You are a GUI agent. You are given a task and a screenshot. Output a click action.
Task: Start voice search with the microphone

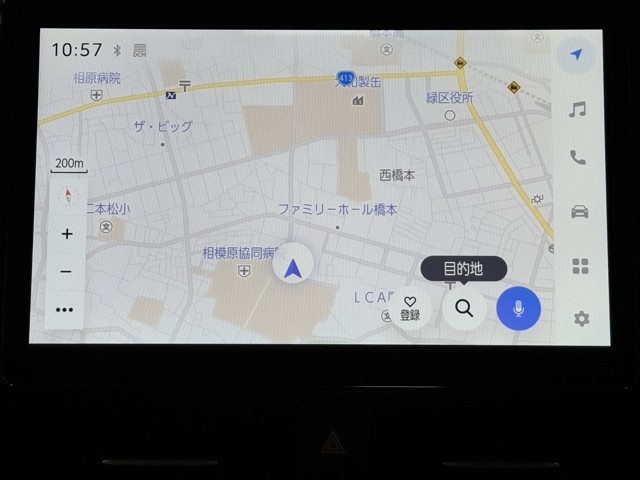click(x=518, y=308)
